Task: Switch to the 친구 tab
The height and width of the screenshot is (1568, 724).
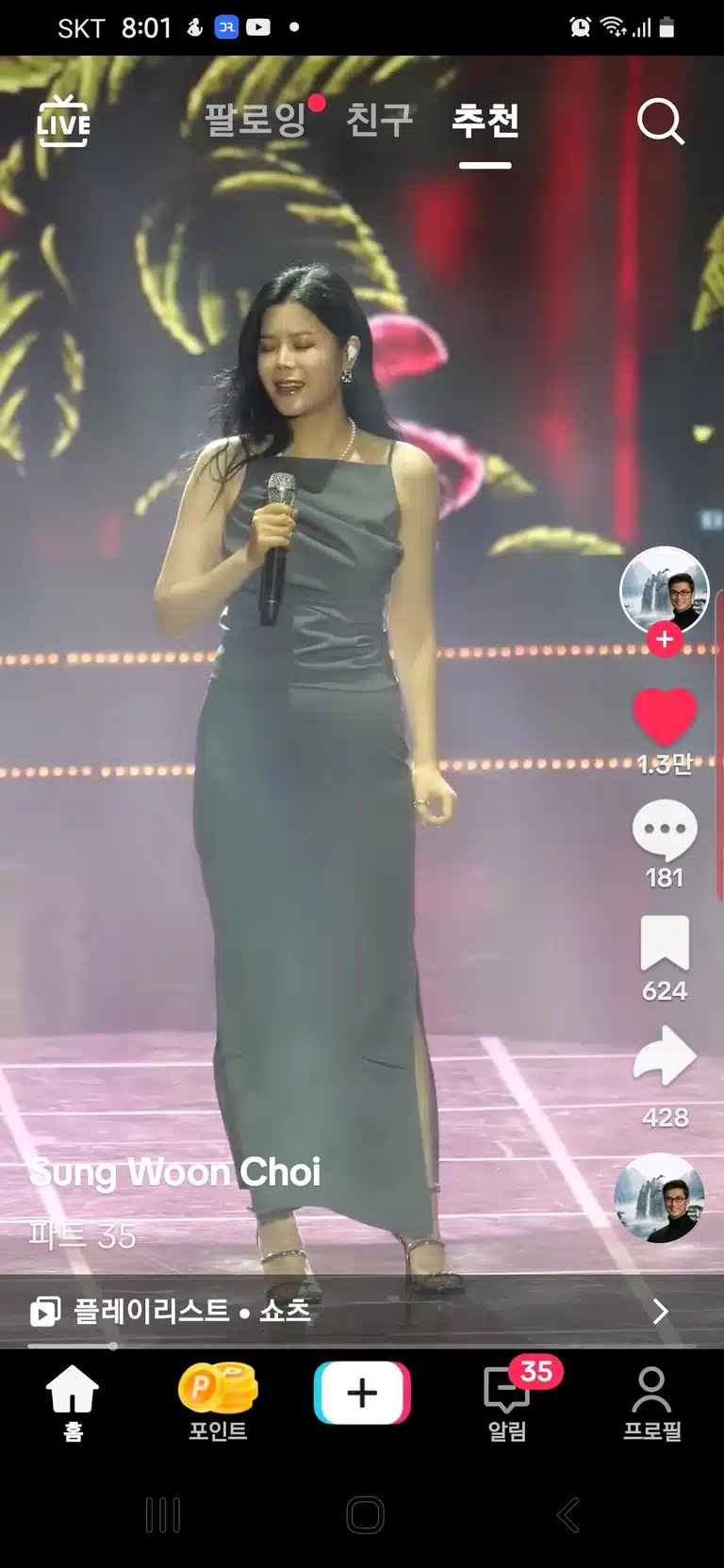Action: pyautogui.click(x=379, y=120)
